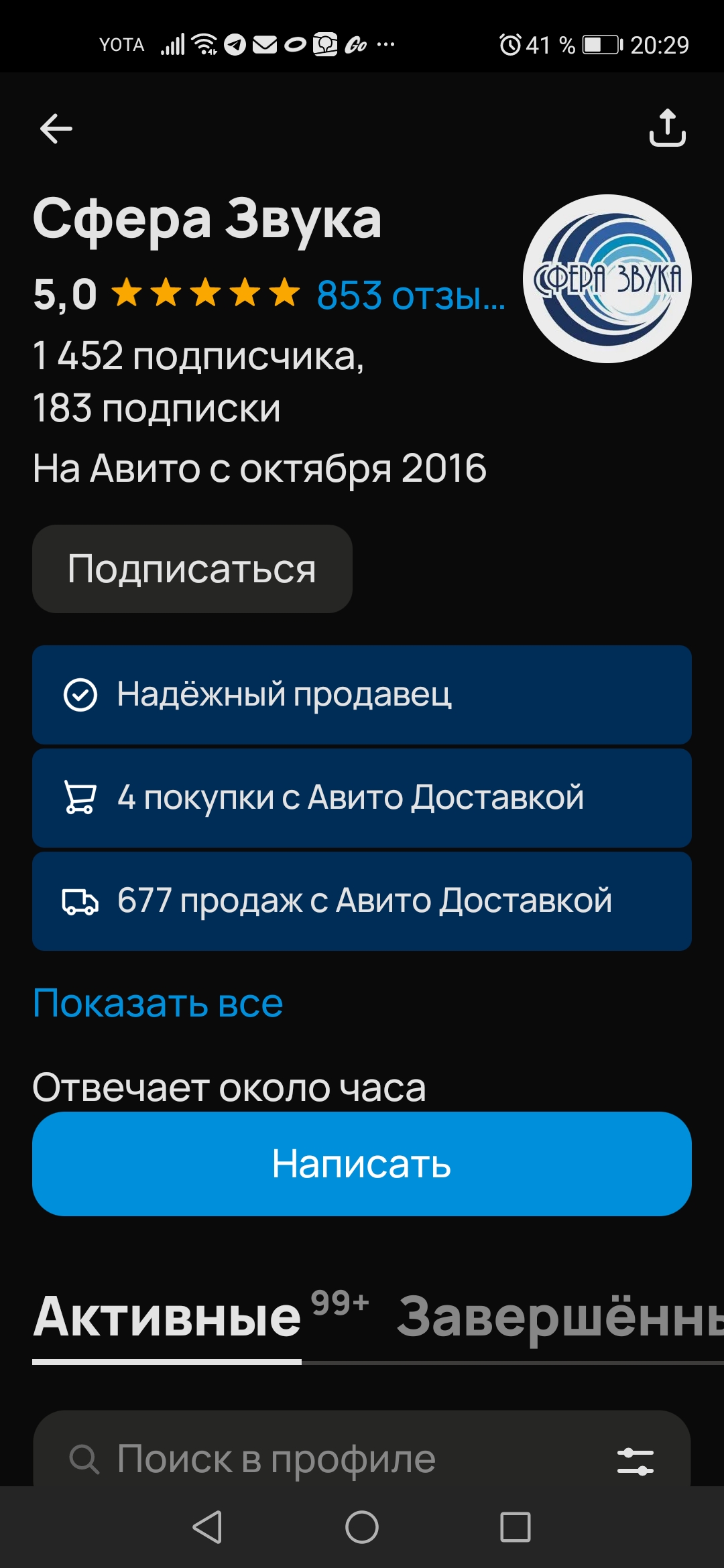Share the Сфера Звука profile
Image resolution: width=724 pixels, height=1568 pixels.
[667, 127]
